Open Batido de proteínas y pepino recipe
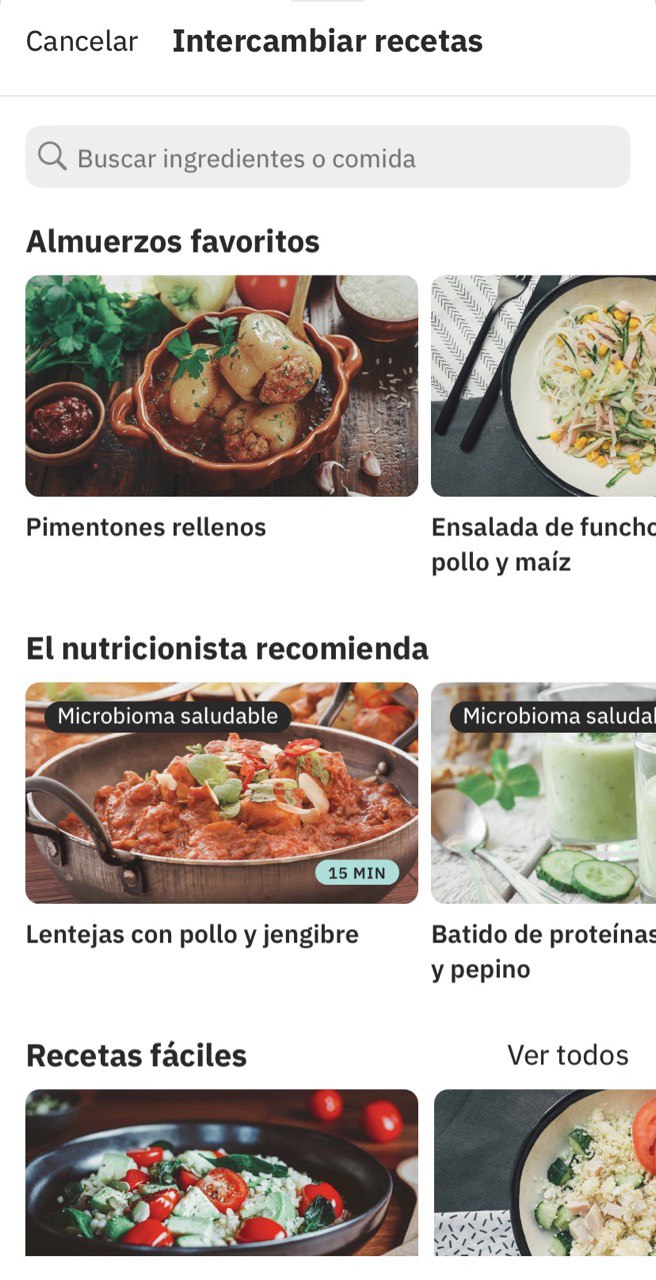This screenshot has height=1280, width=656. (x=543, y=793)
